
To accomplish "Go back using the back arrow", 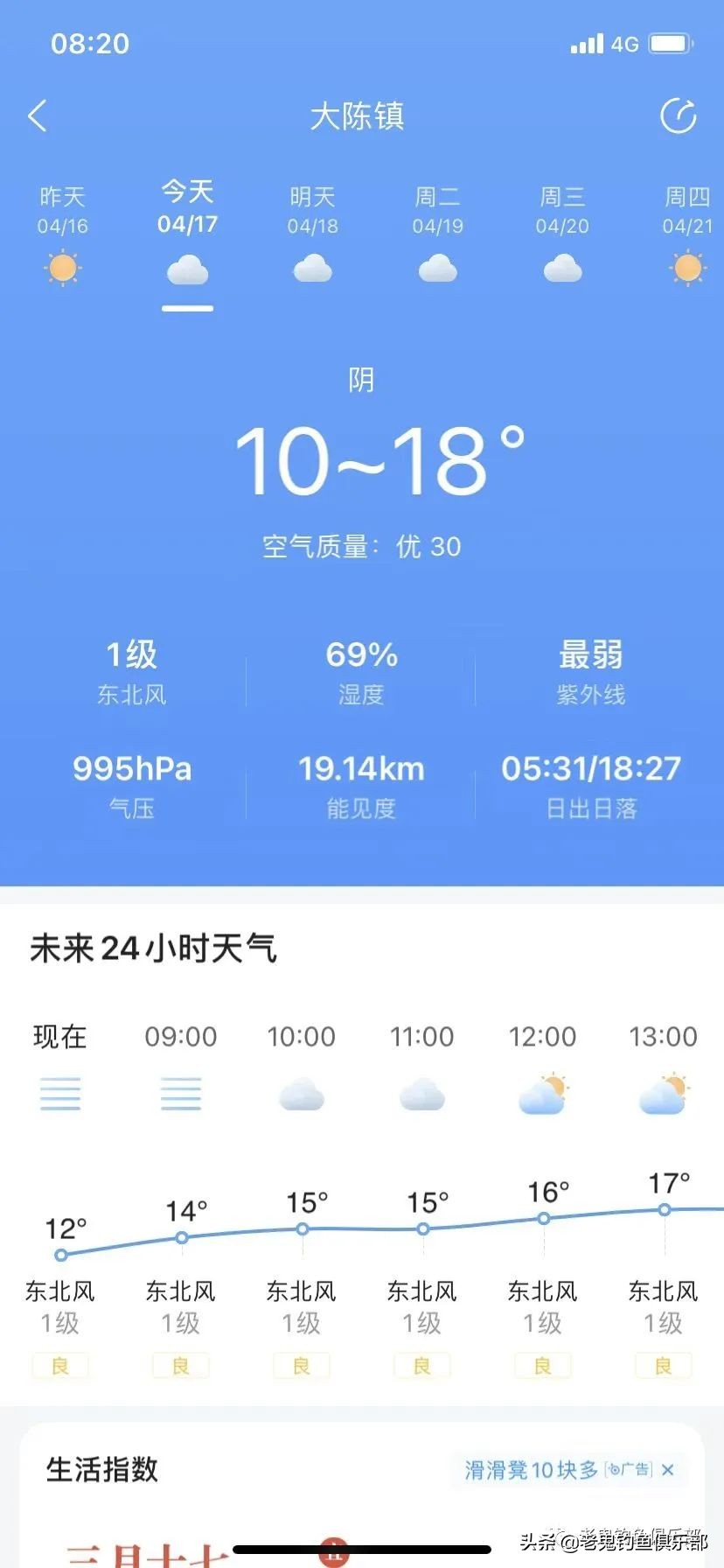I will click(x=37, y=116).
